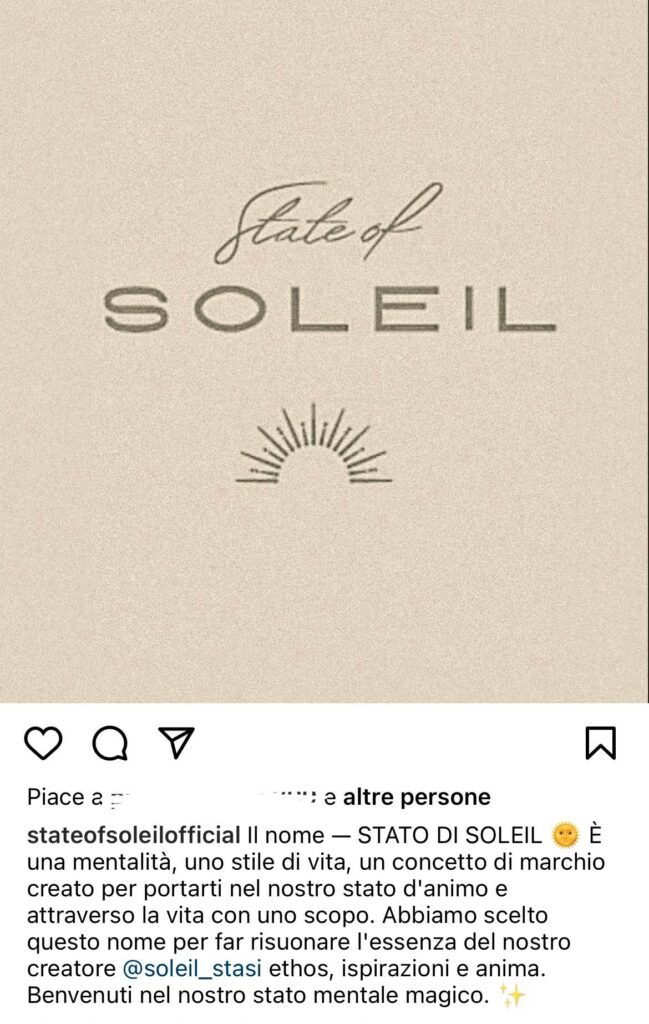Bookmark the State of Soleil post
This screenshot has height=1024, width=649.
600,742
